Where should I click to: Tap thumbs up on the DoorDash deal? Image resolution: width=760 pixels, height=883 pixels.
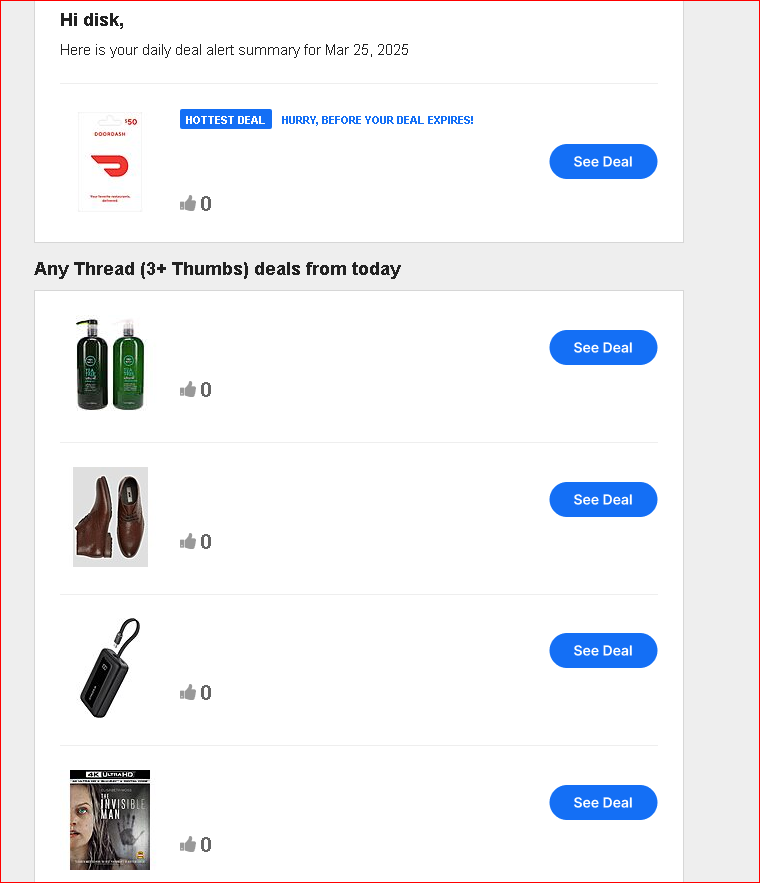tap(188, 204)
